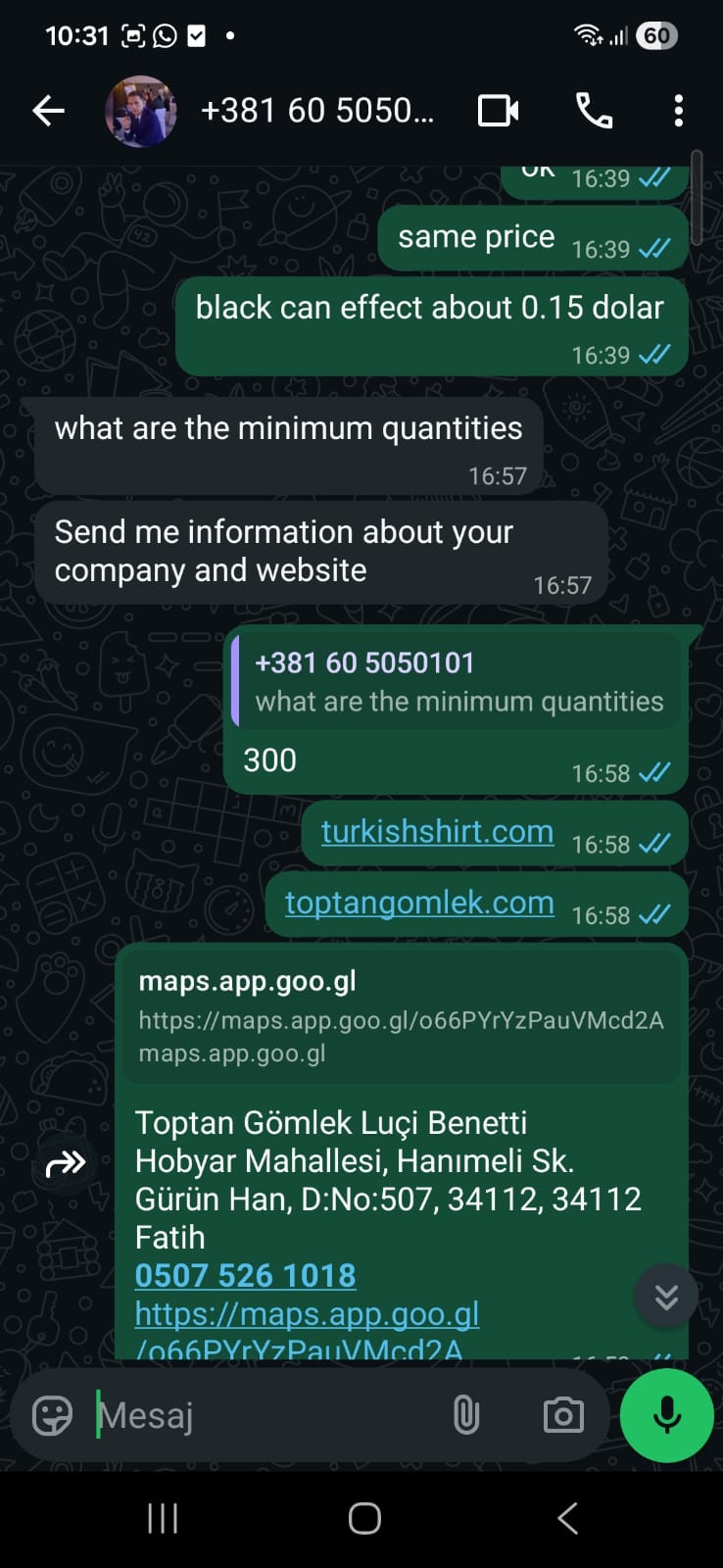
Task: Open recent apps from the navigation bar
Action: (163, 1518)
